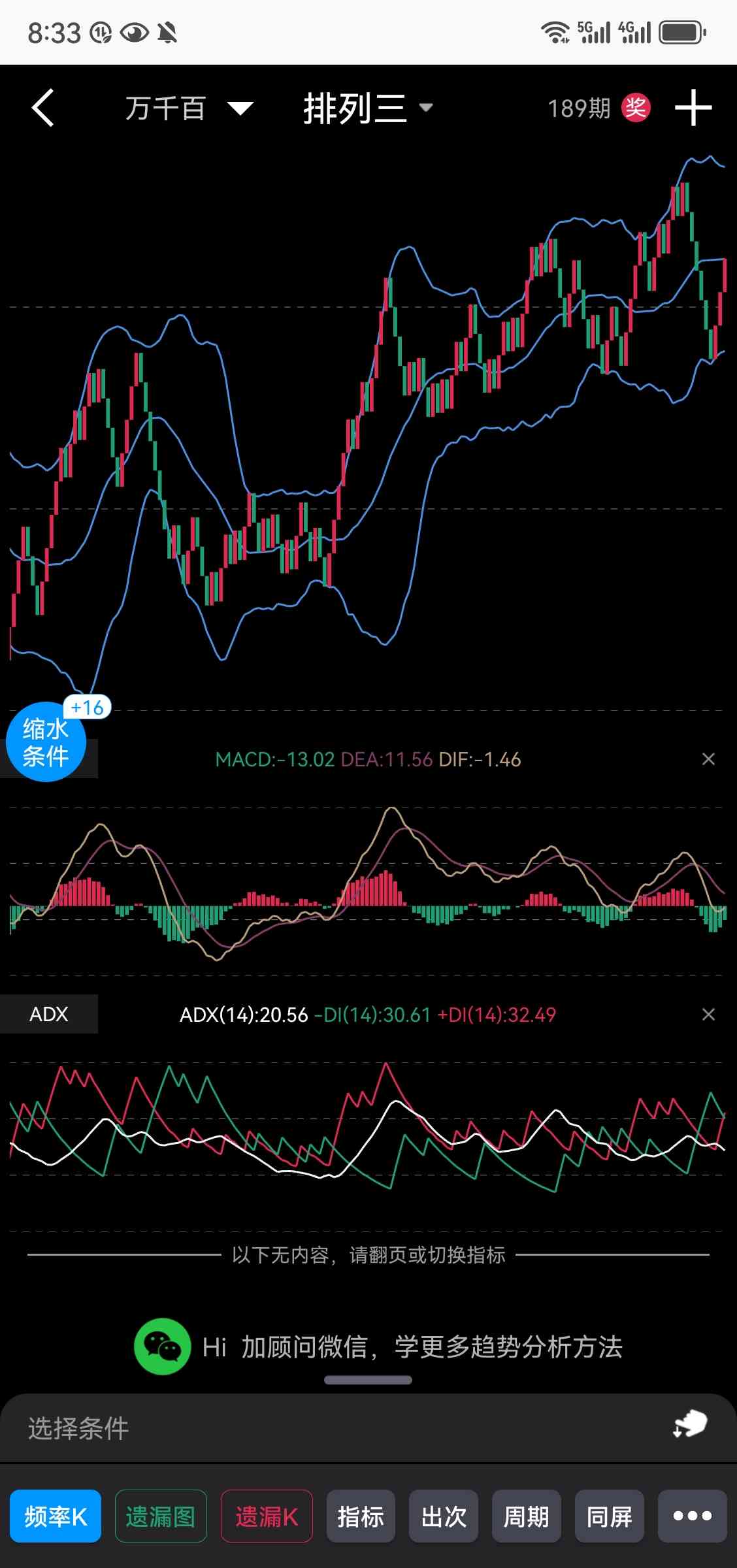Go back using the top-left arrow

point(43,108)
